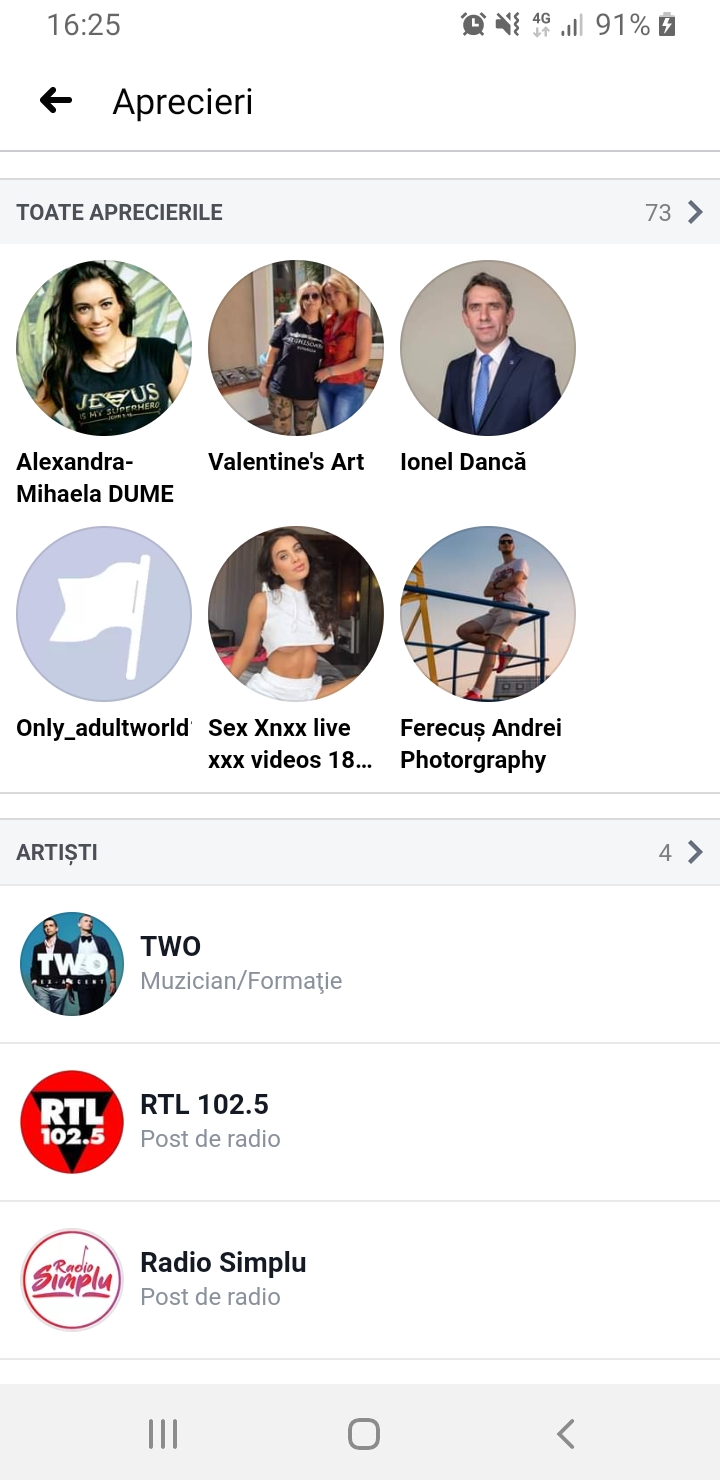Open the Alexandra-Mihaela DUME page

(104, 348)
